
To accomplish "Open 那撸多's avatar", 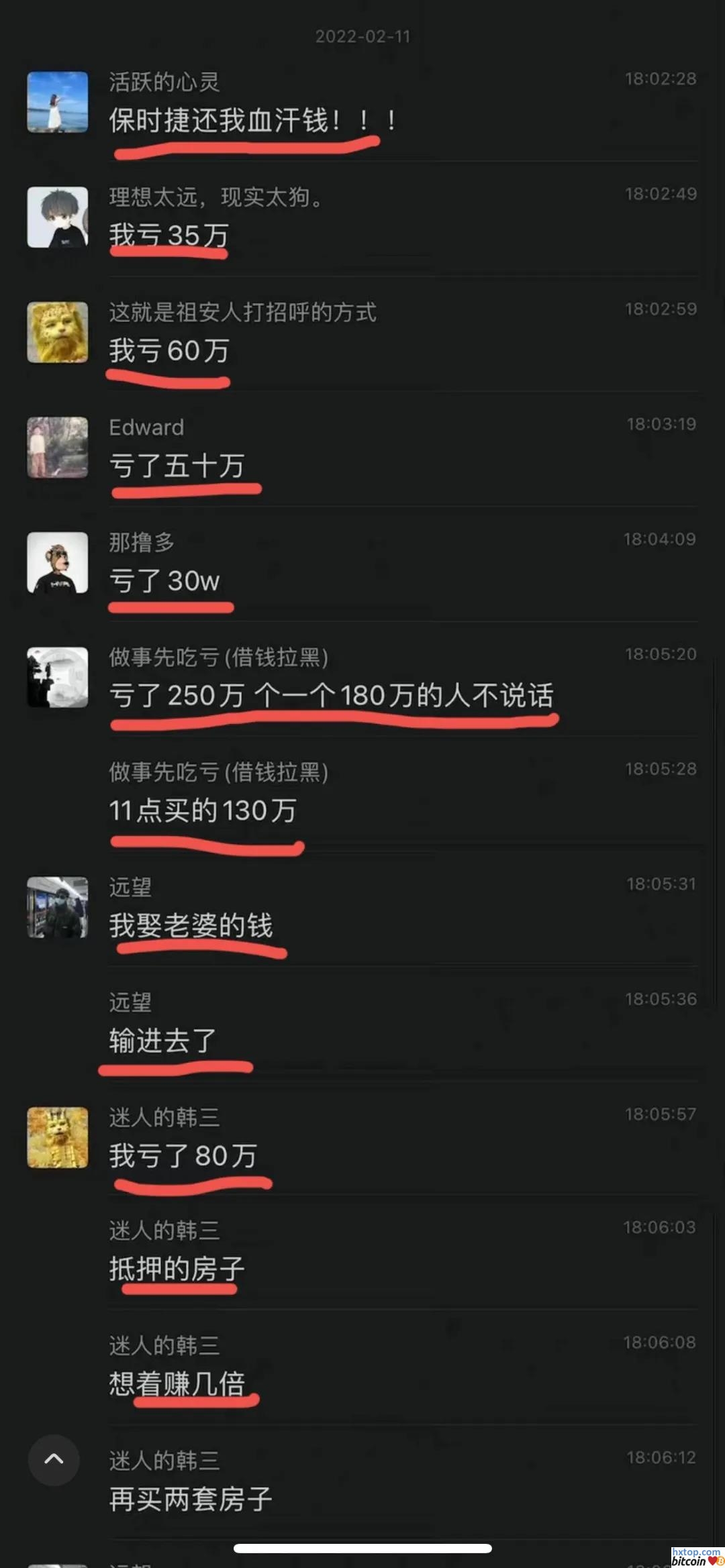I will click(x=58, y=562).
